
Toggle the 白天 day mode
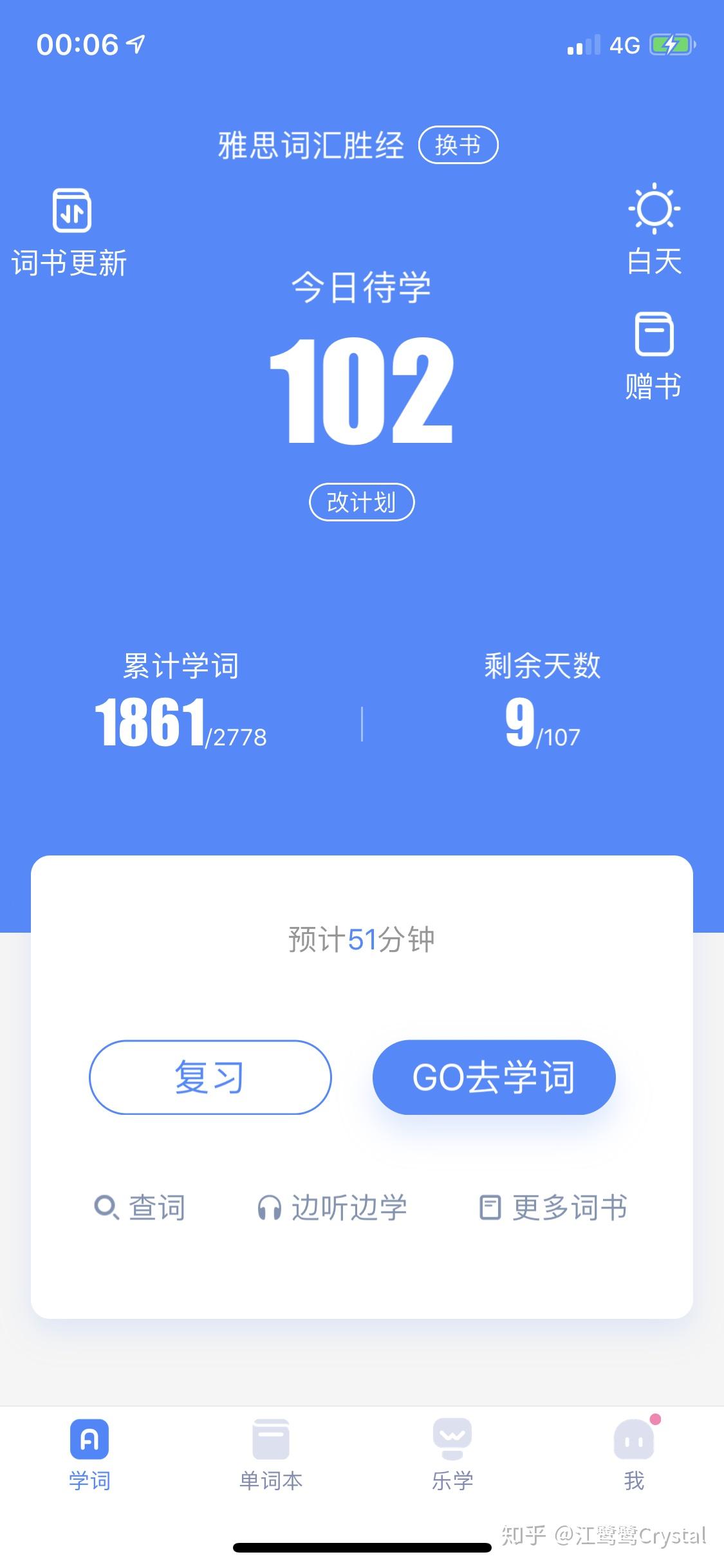(654, 229)
